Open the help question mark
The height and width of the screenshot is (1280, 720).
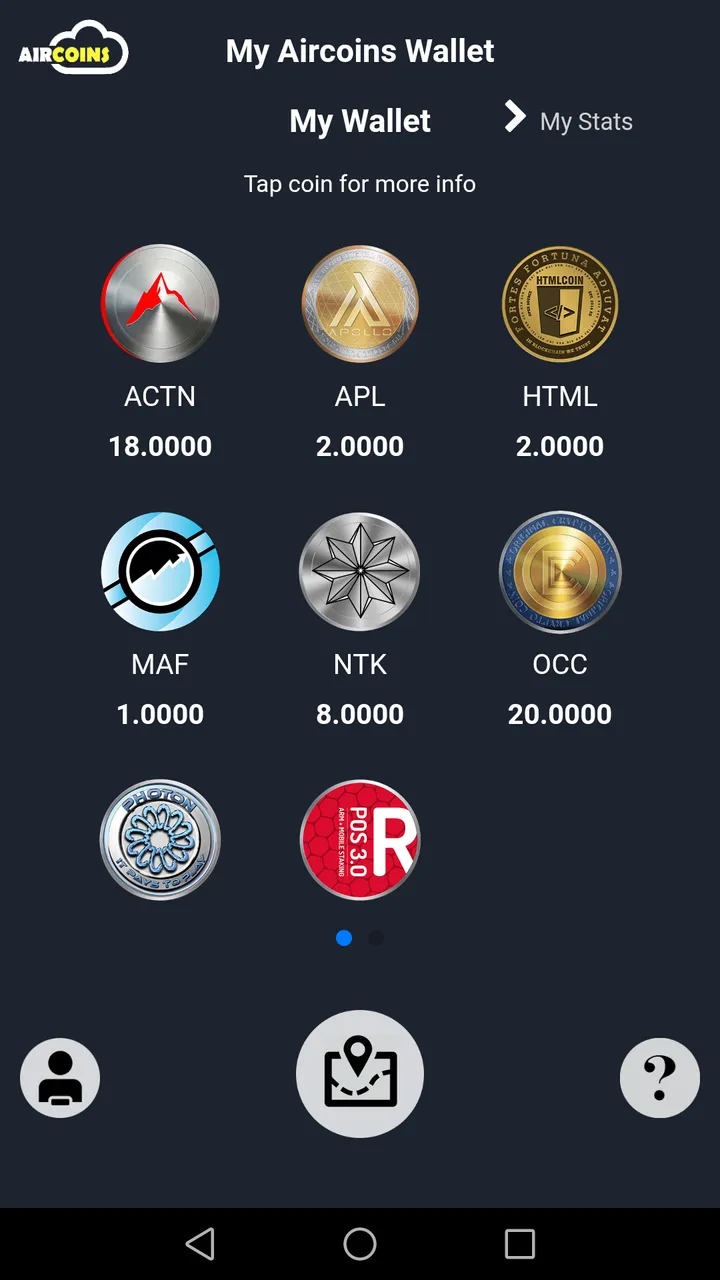(x=660, y=1078)
